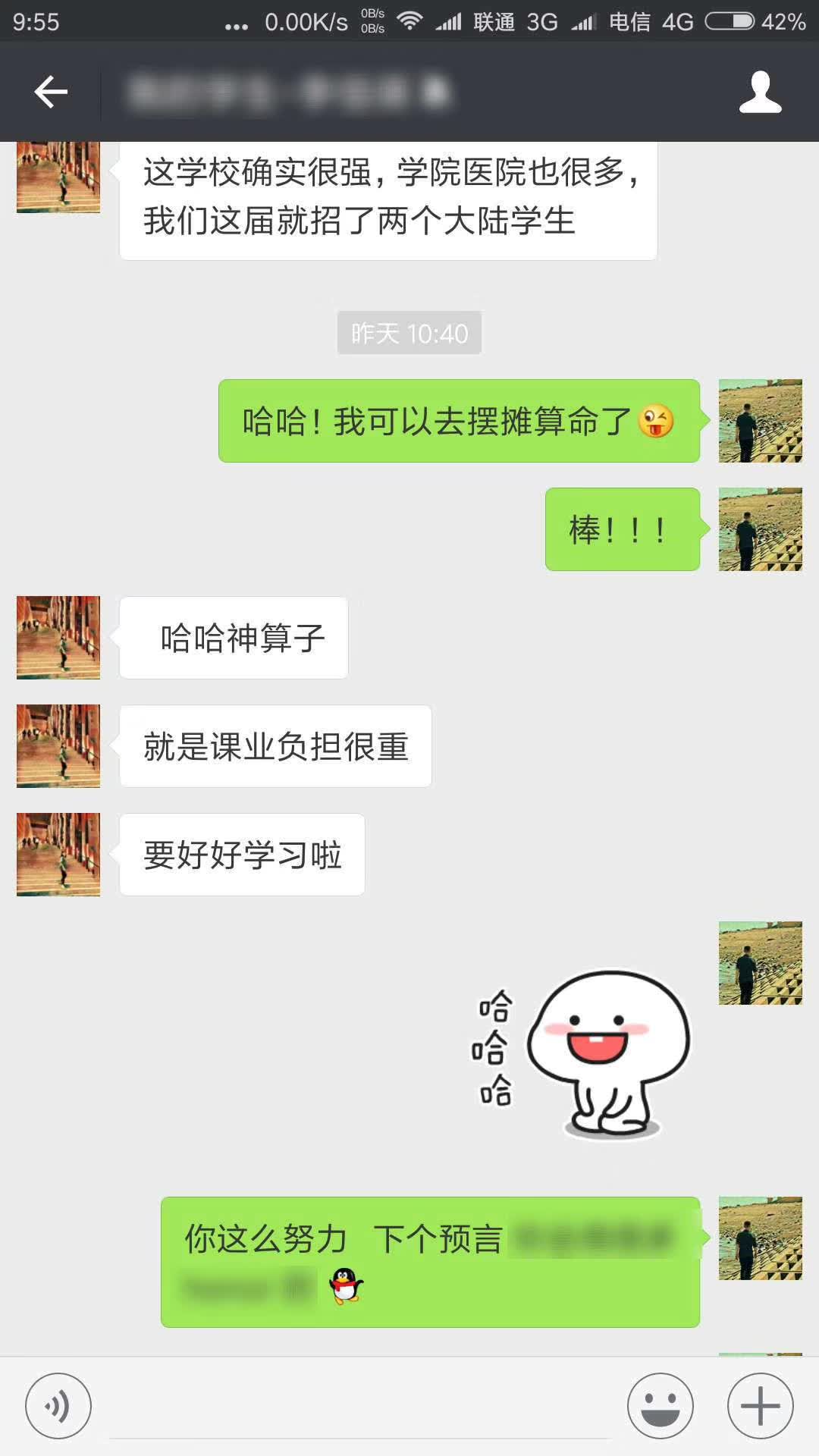Go back to the chat list
819x1456 pixels.
(x=51, y=93)
